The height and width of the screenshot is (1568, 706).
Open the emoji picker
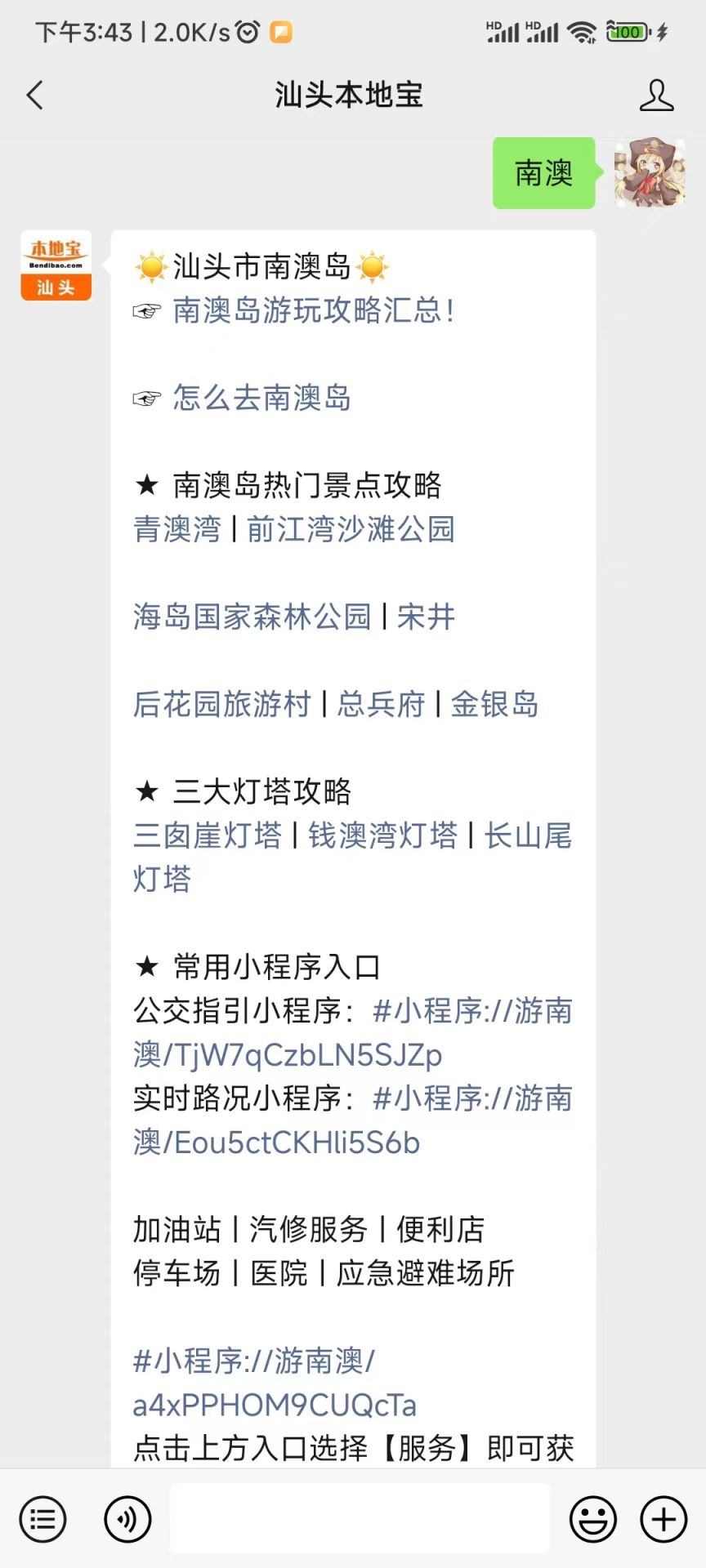[x=592, y=1520]
